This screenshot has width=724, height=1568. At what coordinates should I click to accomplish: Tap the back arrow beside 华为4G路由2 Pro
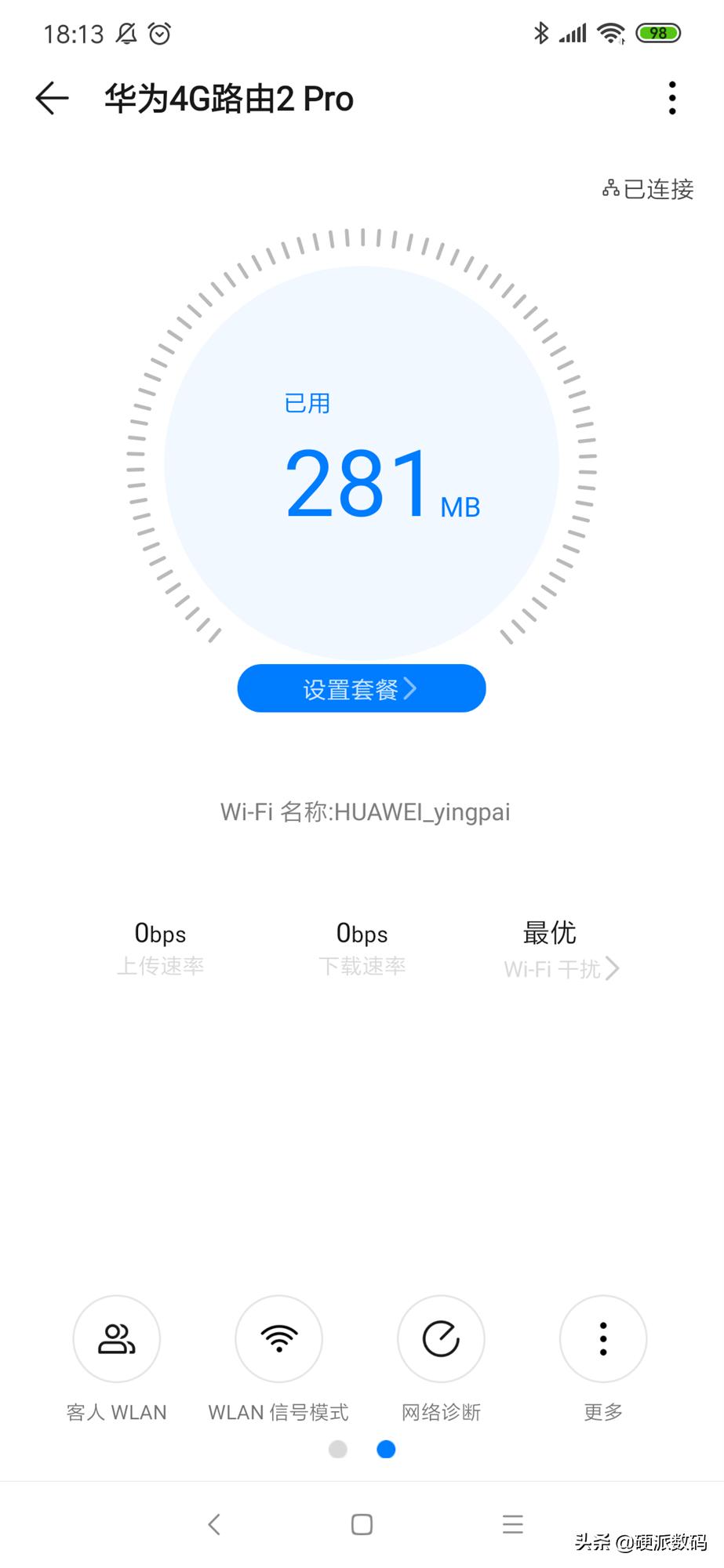pos(50,98)
